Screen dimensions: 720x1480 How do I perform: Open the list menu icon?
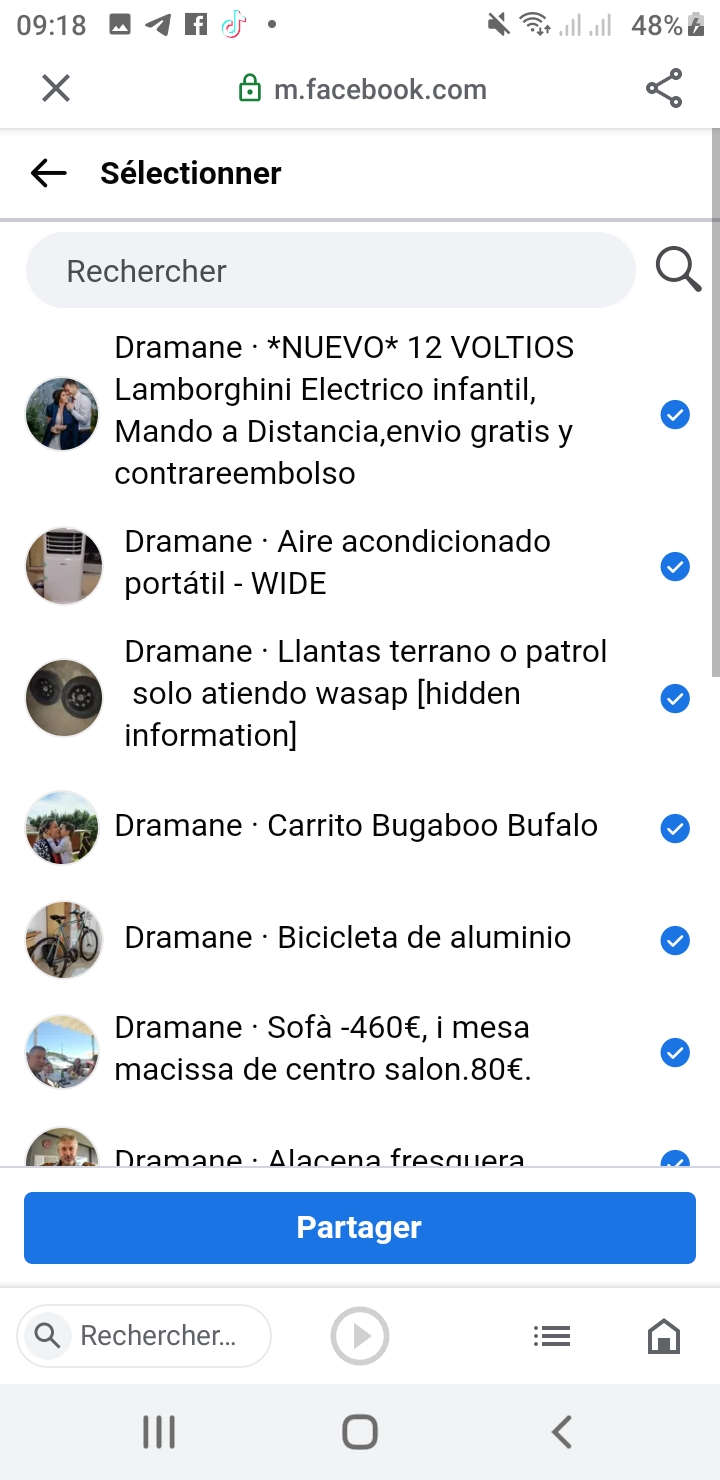pyautogui.click(x=551, y=1336)
